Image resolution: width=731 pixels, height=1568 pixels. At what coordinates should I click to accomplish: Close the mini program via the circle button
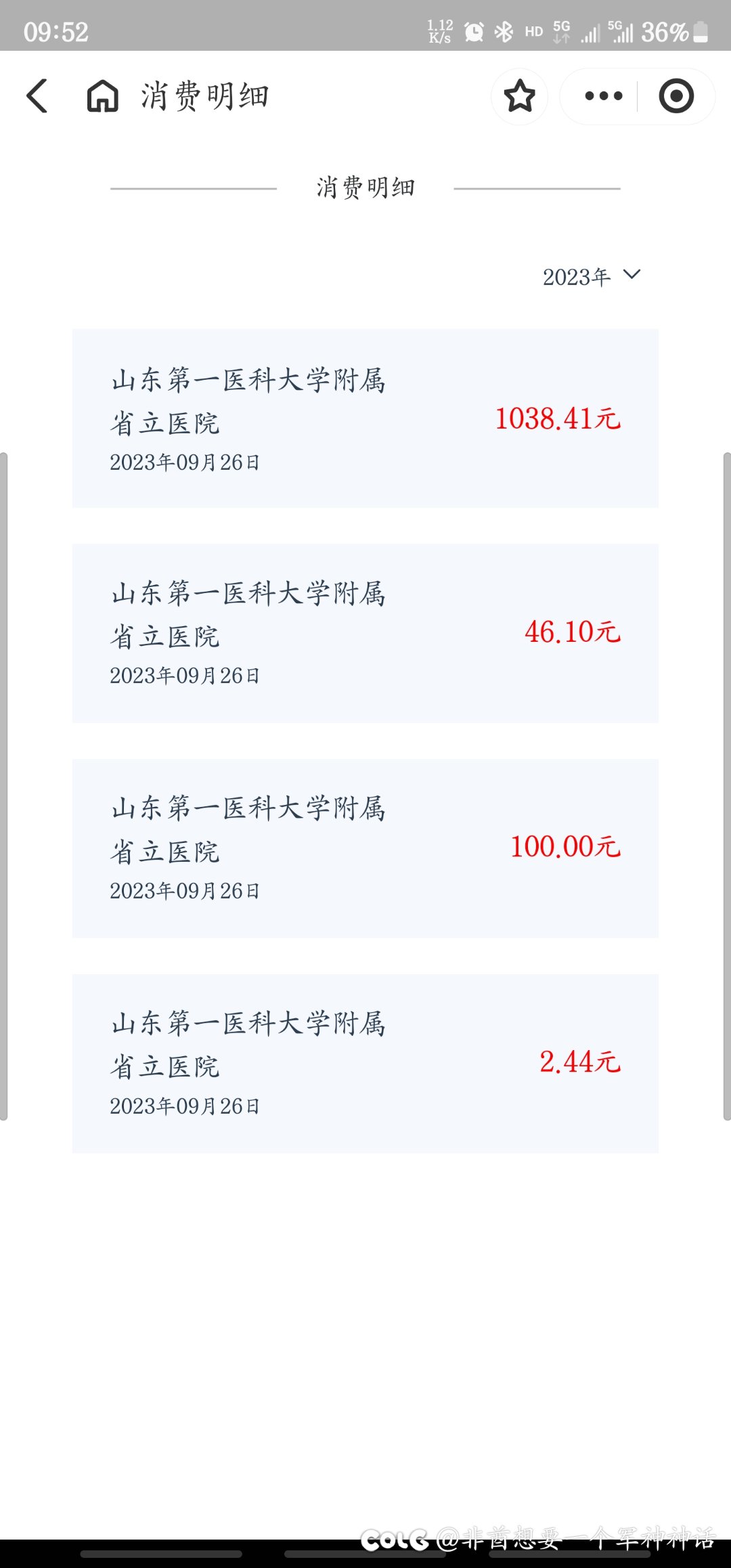(676, 96)
